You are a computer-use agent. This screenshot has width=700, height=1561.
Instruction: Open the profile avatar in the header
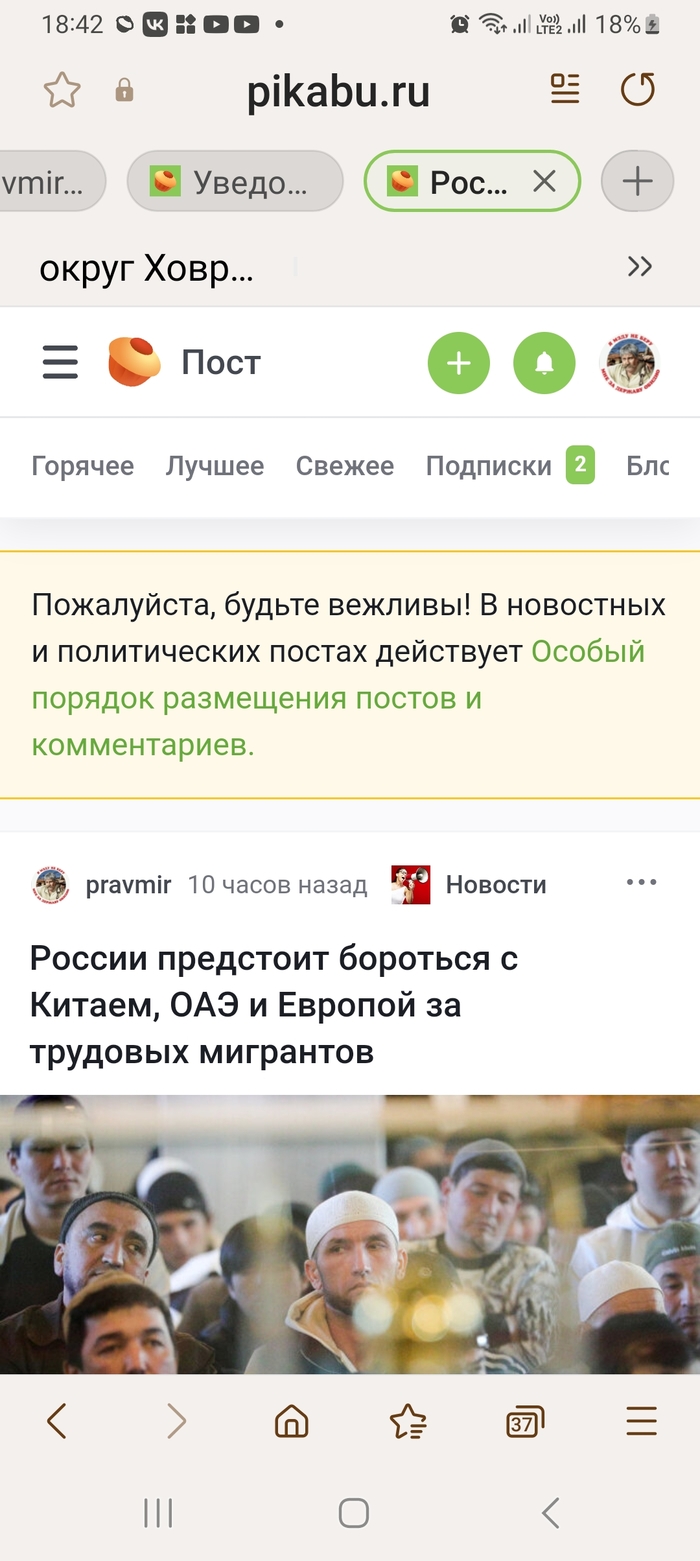coord(630,363)
